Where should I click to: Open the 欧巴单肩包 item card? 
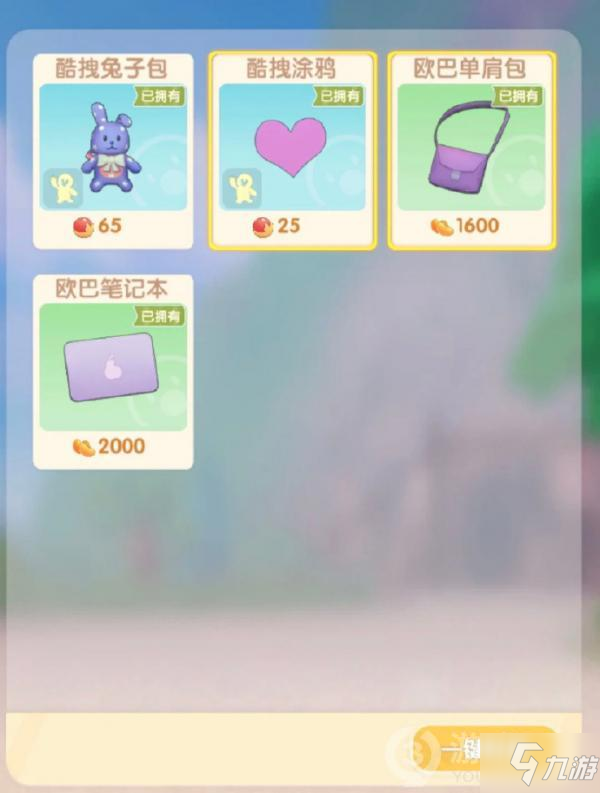[x=470, y=150]
